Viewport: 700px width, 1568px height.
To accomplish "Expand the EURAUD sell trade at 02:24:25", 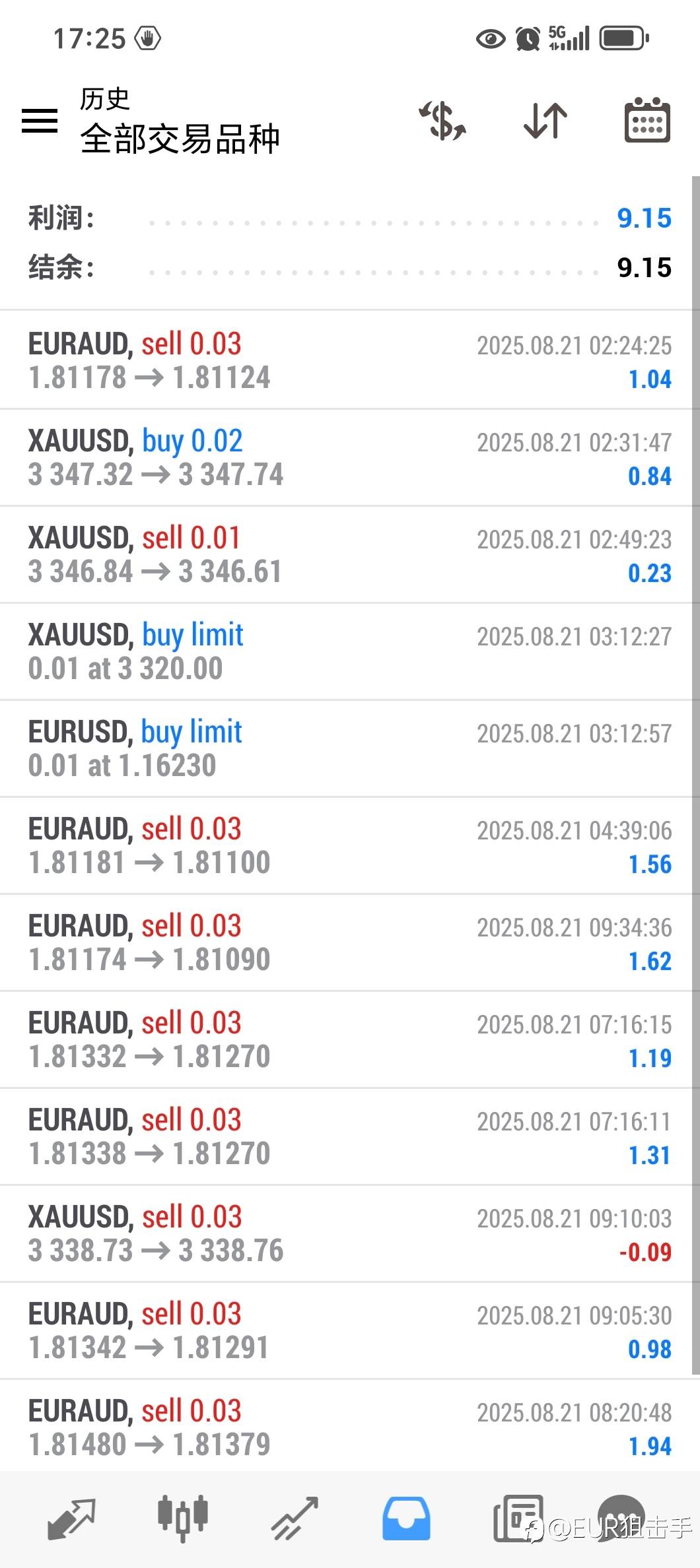I will [x=349, y=360].
